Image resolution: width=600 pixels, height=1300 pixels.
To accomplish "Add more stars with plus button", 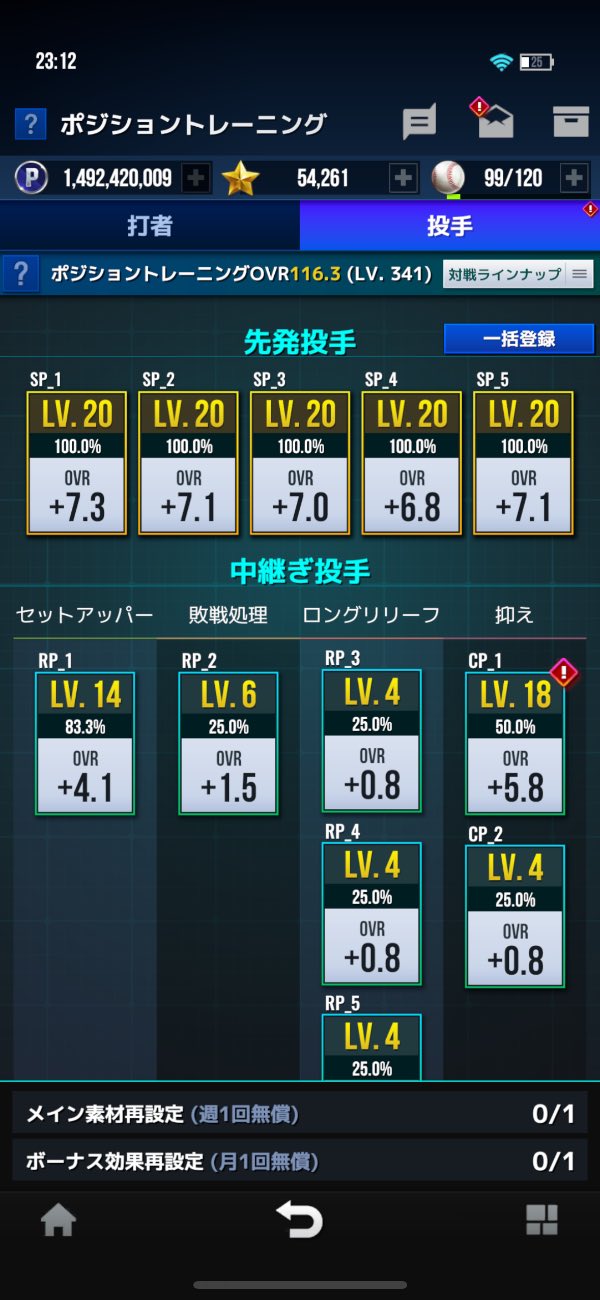I will pyautogui.click(x=402, y=179).
